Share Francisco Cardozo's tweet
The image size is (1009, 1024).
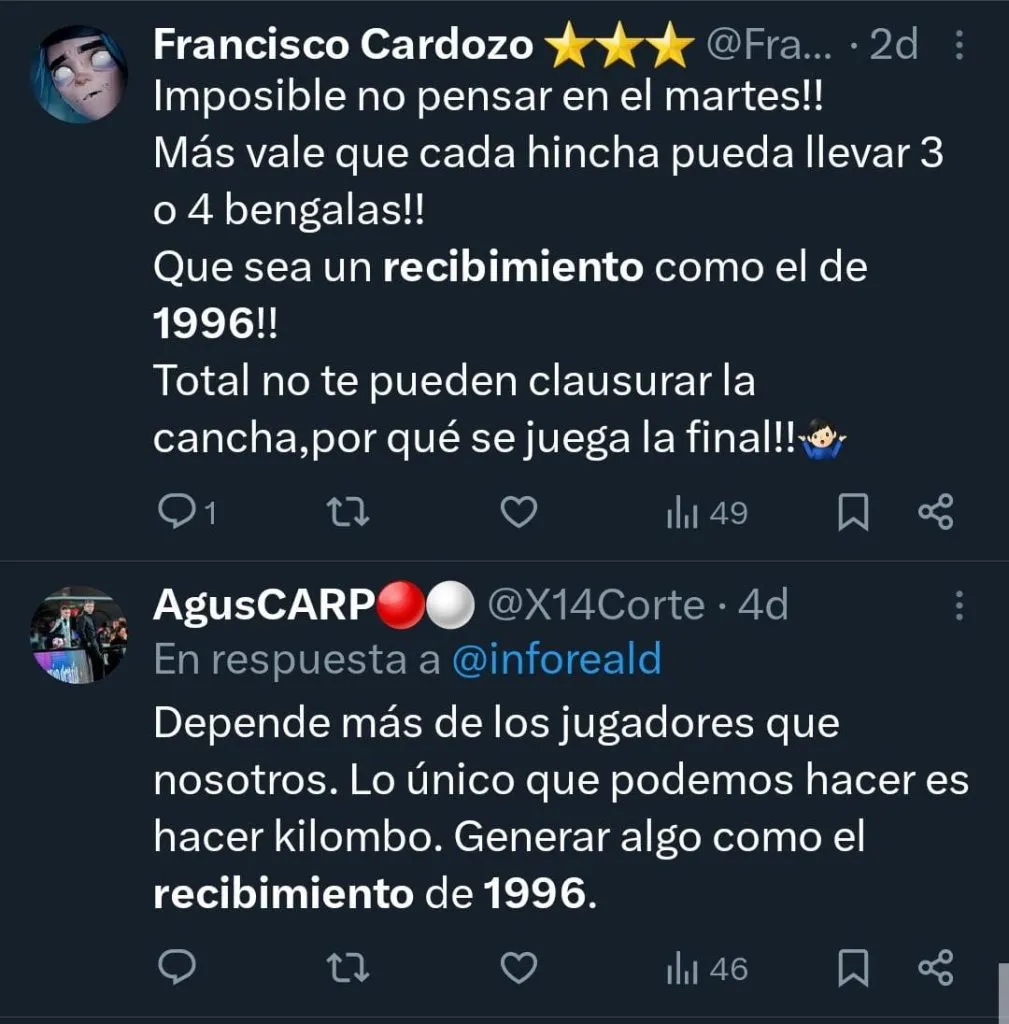(x=937, y=513)
